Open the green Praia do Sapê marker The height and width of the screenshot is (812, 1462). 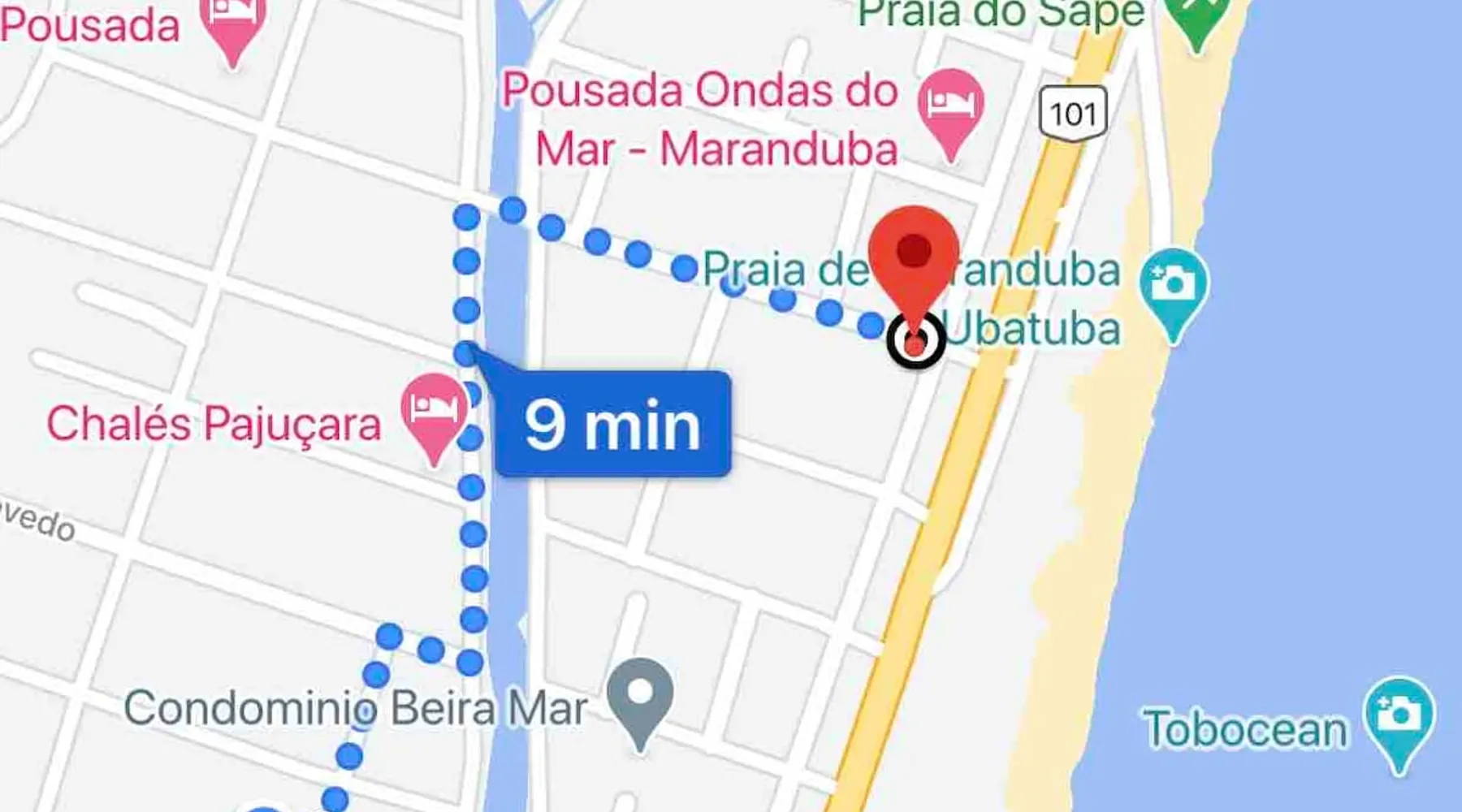pos(1196,18)
